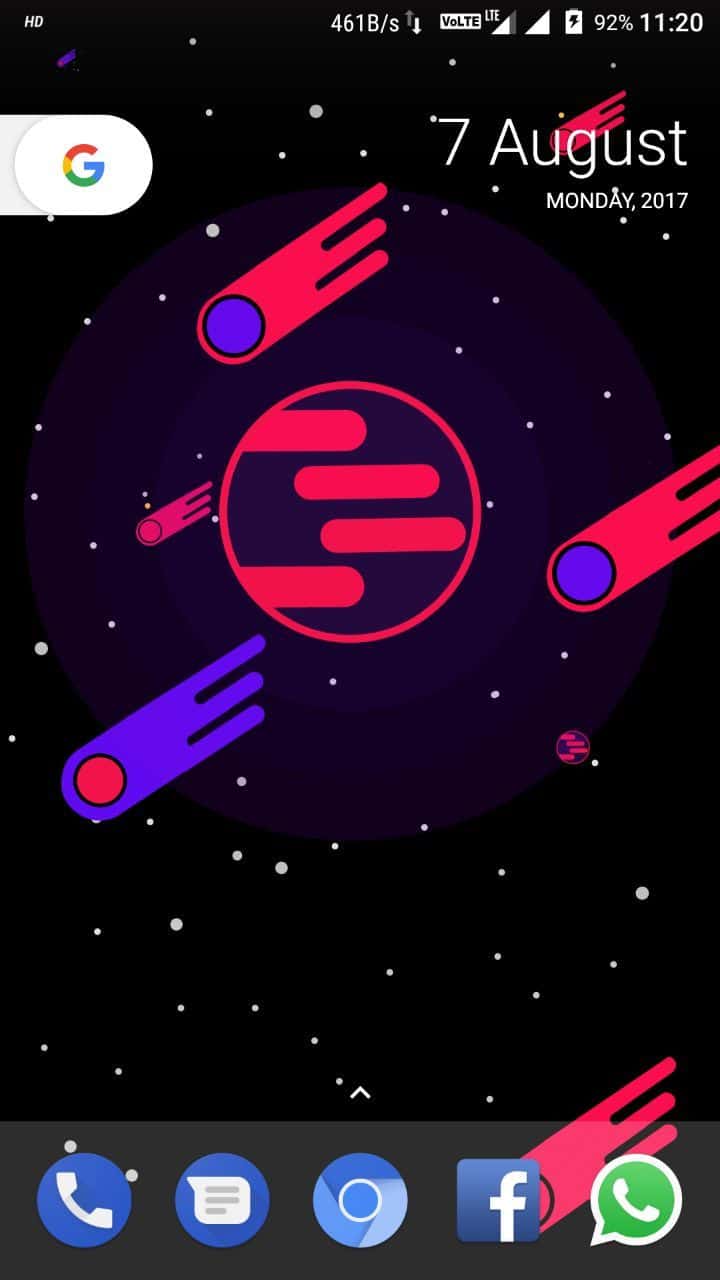Launch the Messages app
Image resolution: width=720 pixels, height=1280 pixels.
tap(221, 1199)
